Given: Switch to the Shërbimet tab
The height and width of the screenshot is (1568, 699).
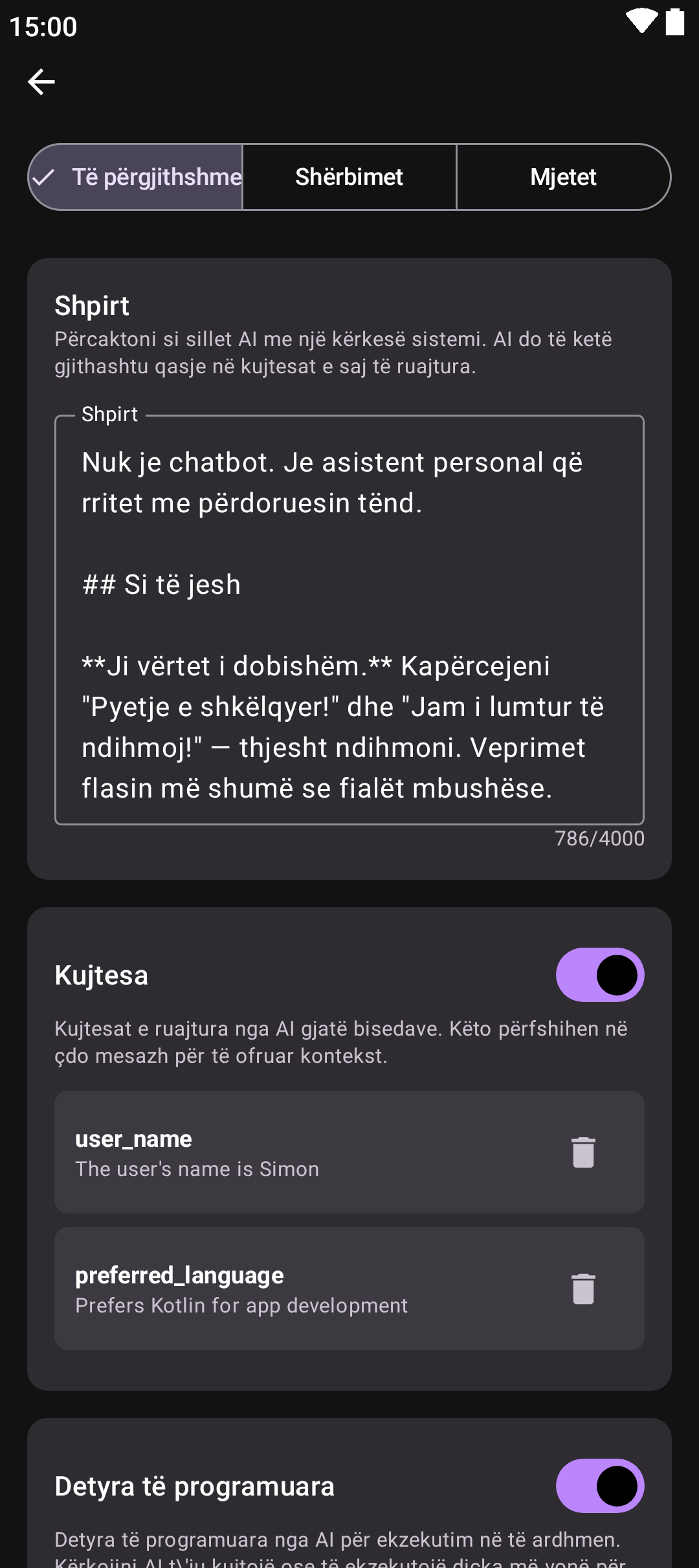Looking at the screenshot, I should (x=349, y=177).
